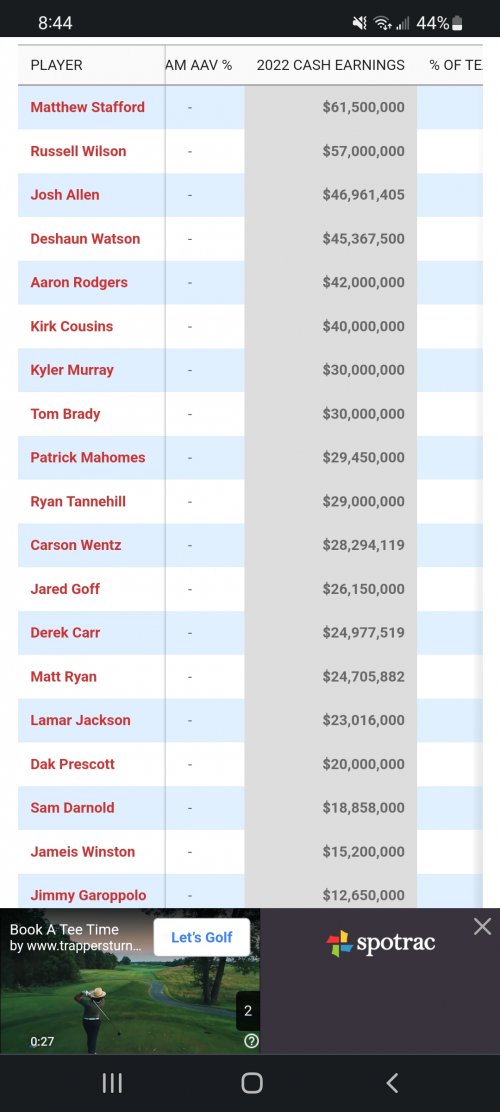View Josh Allen's contract page
500x1112 pixels.
[65, 194]
